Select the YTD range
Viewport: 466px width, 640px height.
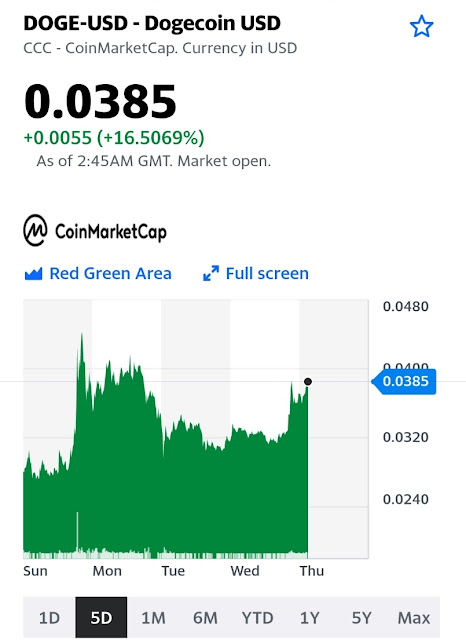pyautogui.click(x=257, y=618)
